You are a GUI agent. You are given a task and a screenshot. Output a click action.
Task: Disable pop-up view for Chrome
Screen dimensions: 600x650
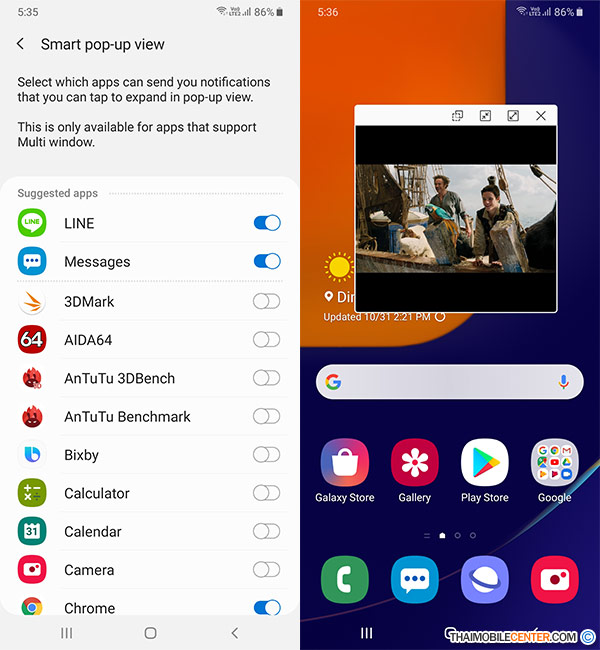point(267,607)
